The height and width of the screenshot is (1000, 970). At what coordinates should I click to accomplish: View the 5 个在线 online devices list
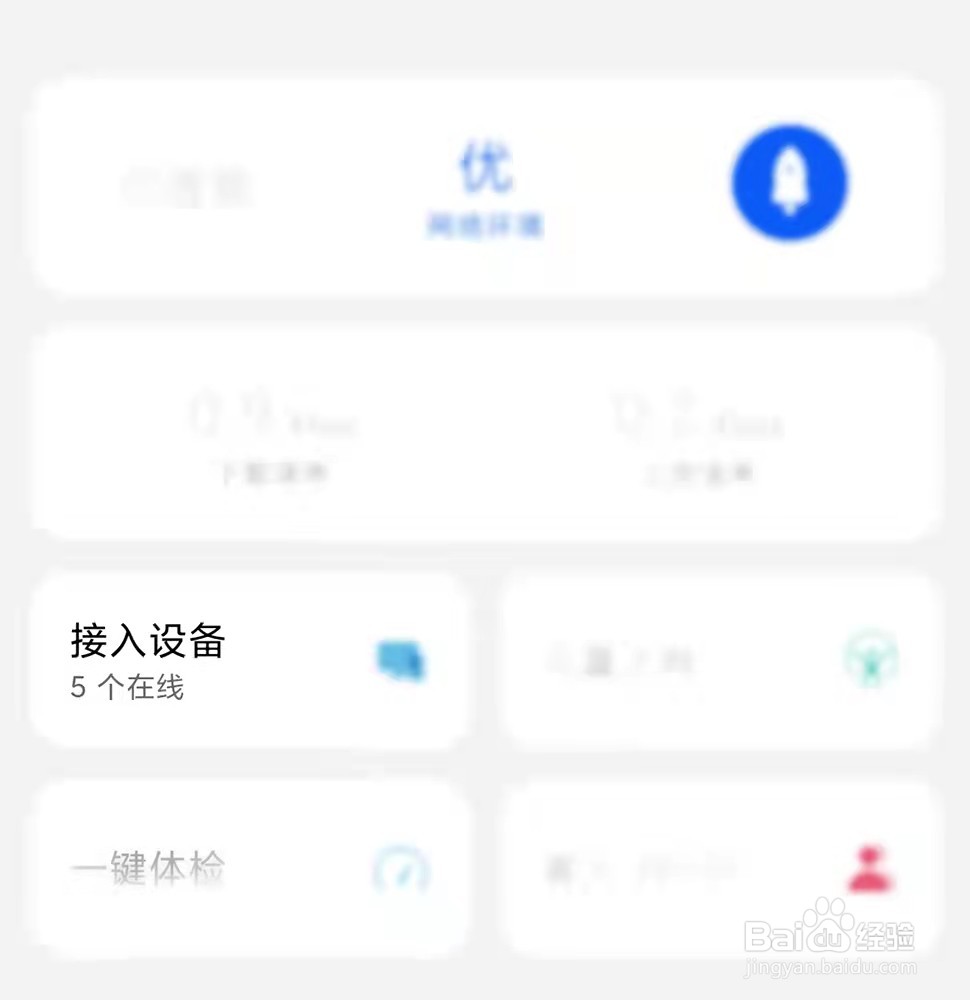[x=127, y=688]
